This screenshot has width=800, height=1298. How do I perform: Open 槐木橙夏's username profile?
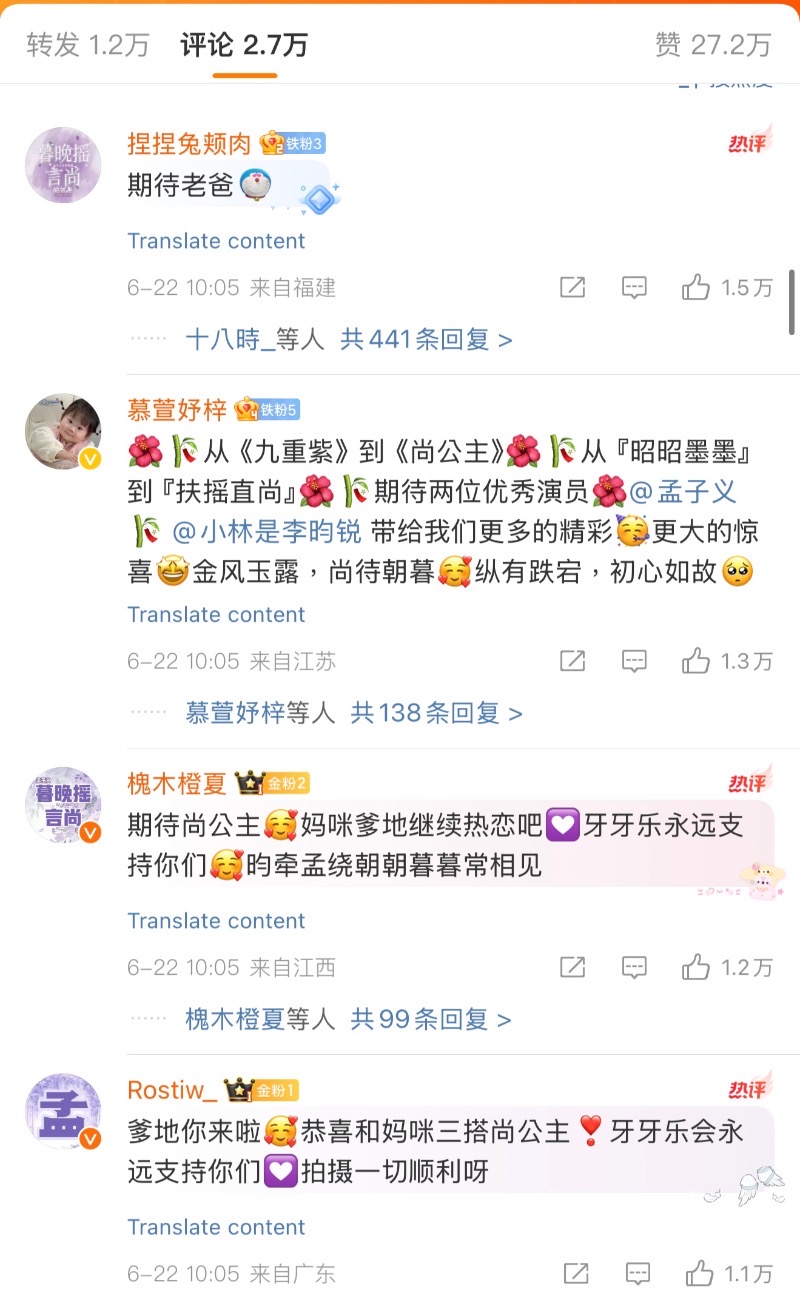pos(178,783)
